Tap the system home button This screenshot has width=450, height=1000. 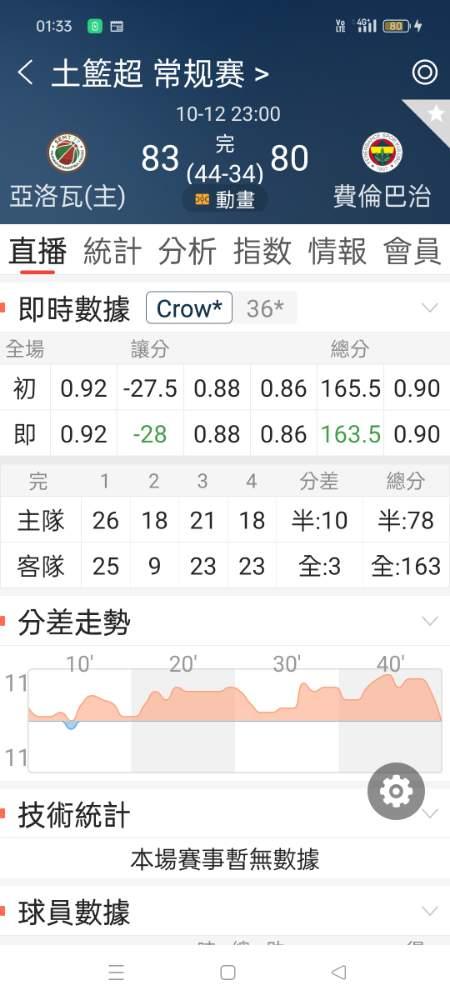[x=228, y=972]
